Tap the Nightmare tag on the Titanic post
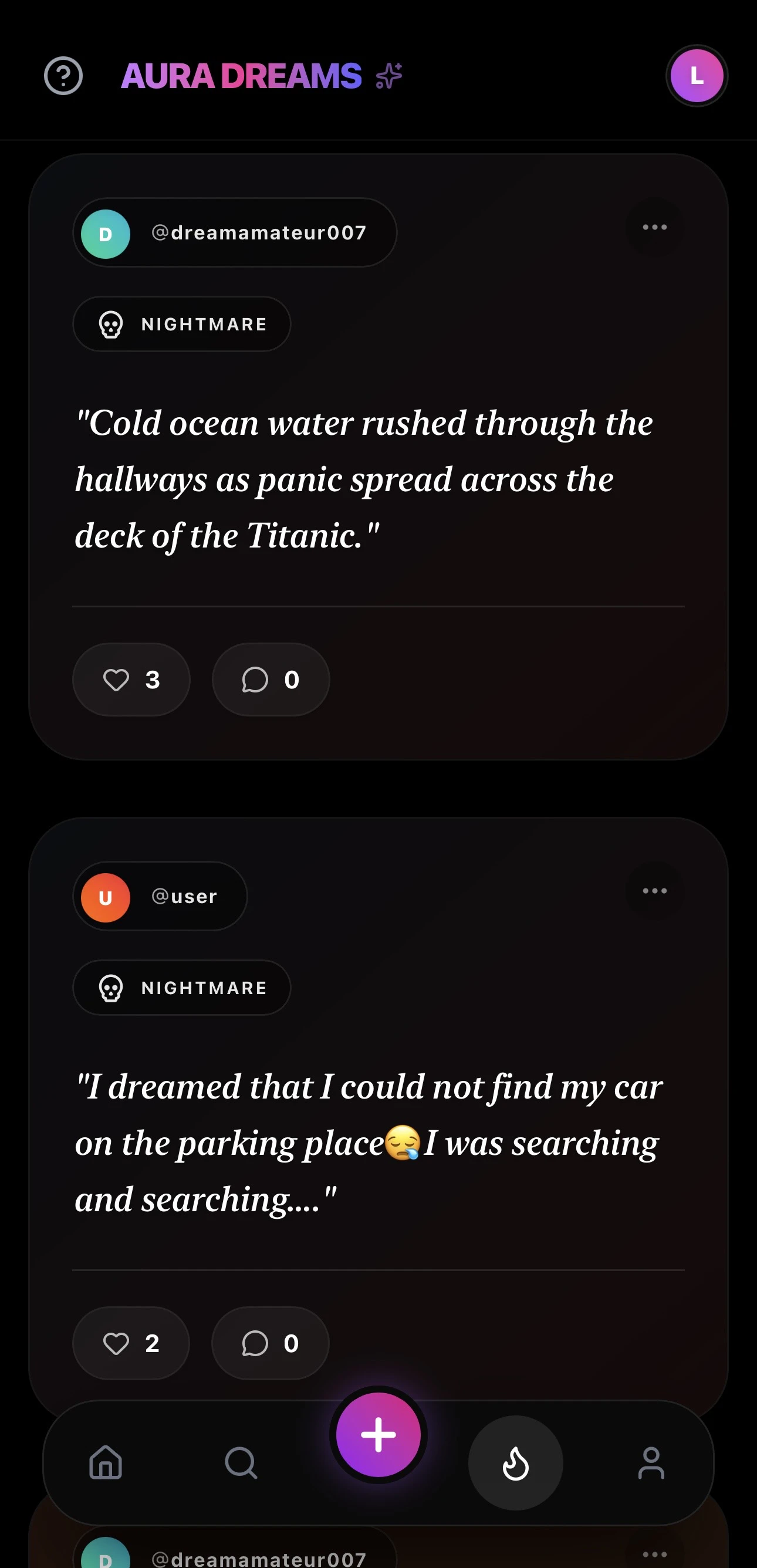Screen dimensions: 757x1568 click(x=181, y=324)
